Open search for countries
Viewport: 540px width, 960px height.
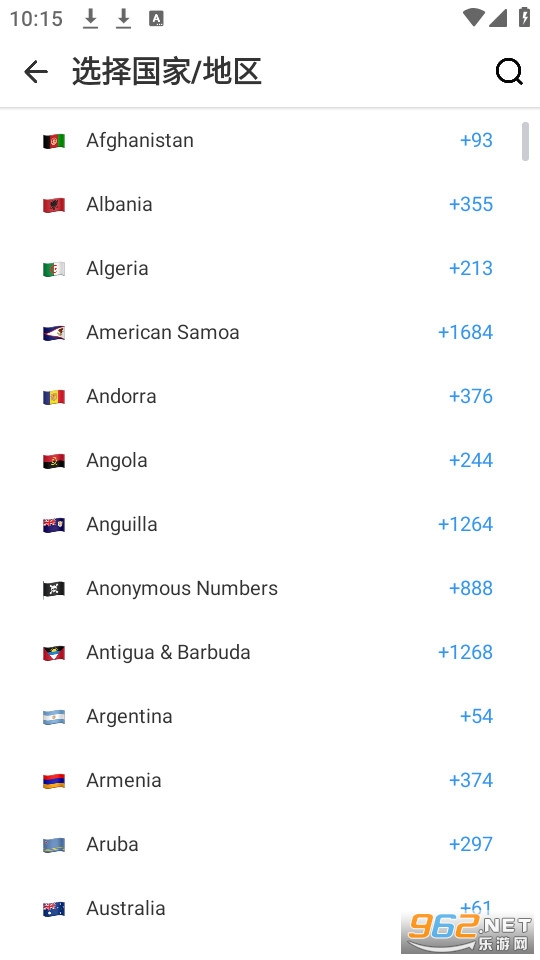coord(509,72)
